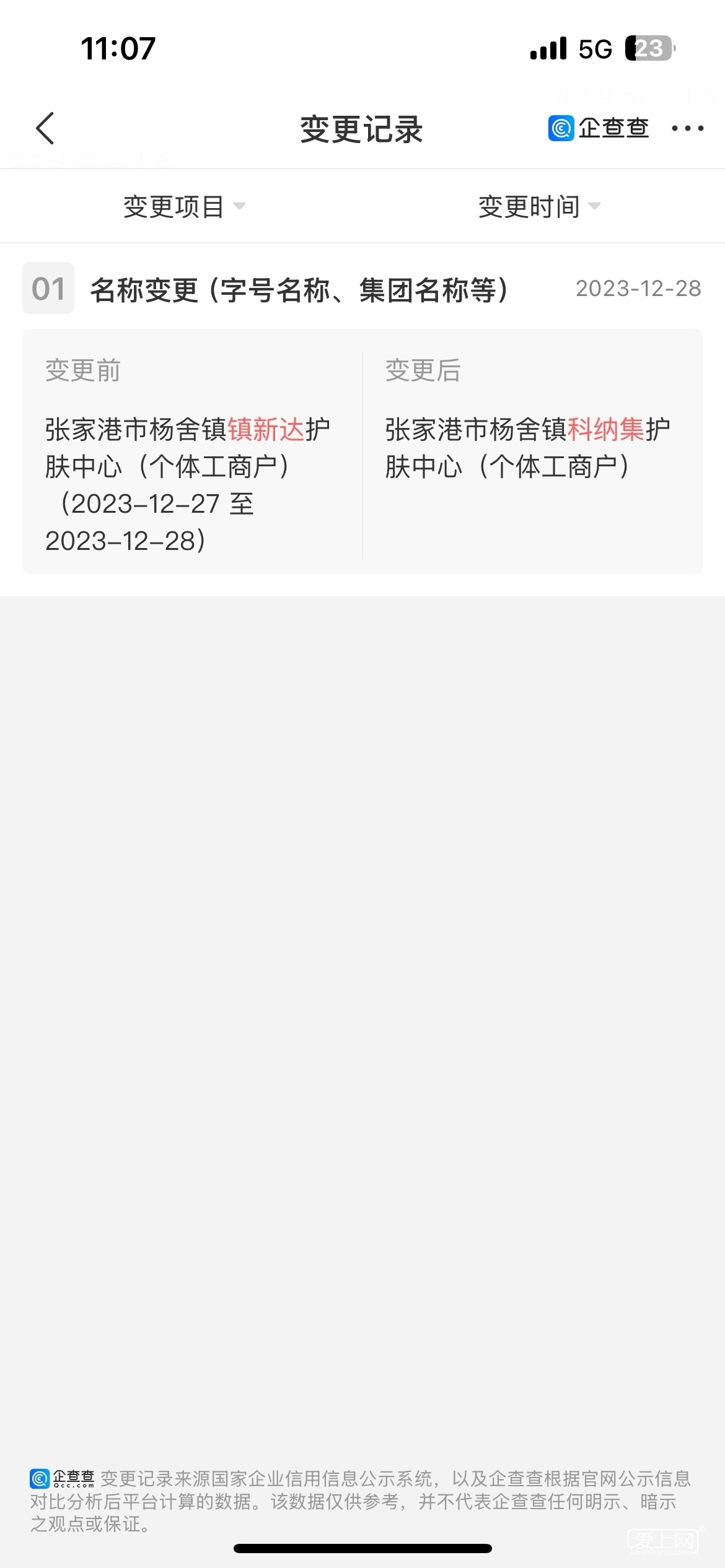The height and width of the screenshot is (1568, 725).
Task: Expand the 变更项目 filter dropdown
Action: pyautogui.click(x=184, y=206)
